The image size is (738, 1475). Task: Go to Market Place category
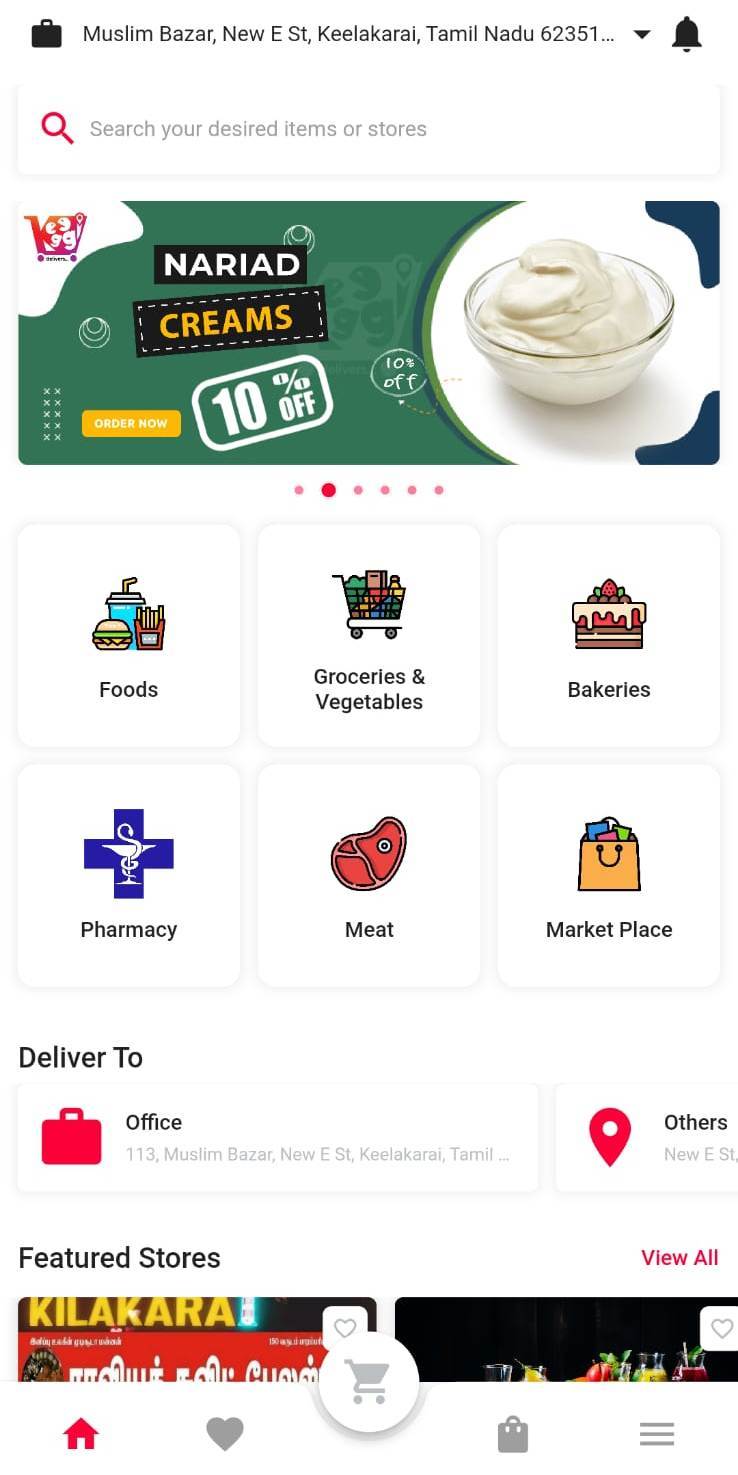pyautogui.click(x=608, y=875)
